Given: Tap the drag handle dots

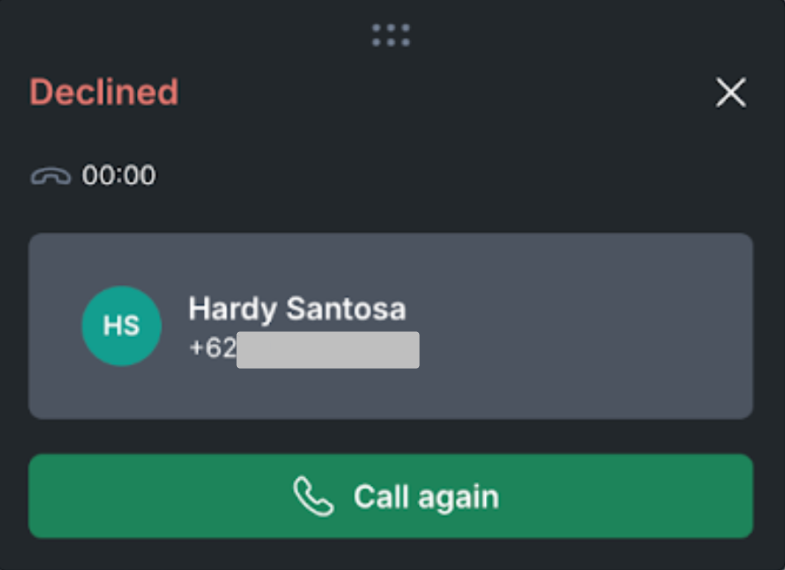Looking at the screenshot, I should click(x=391, y=36).
